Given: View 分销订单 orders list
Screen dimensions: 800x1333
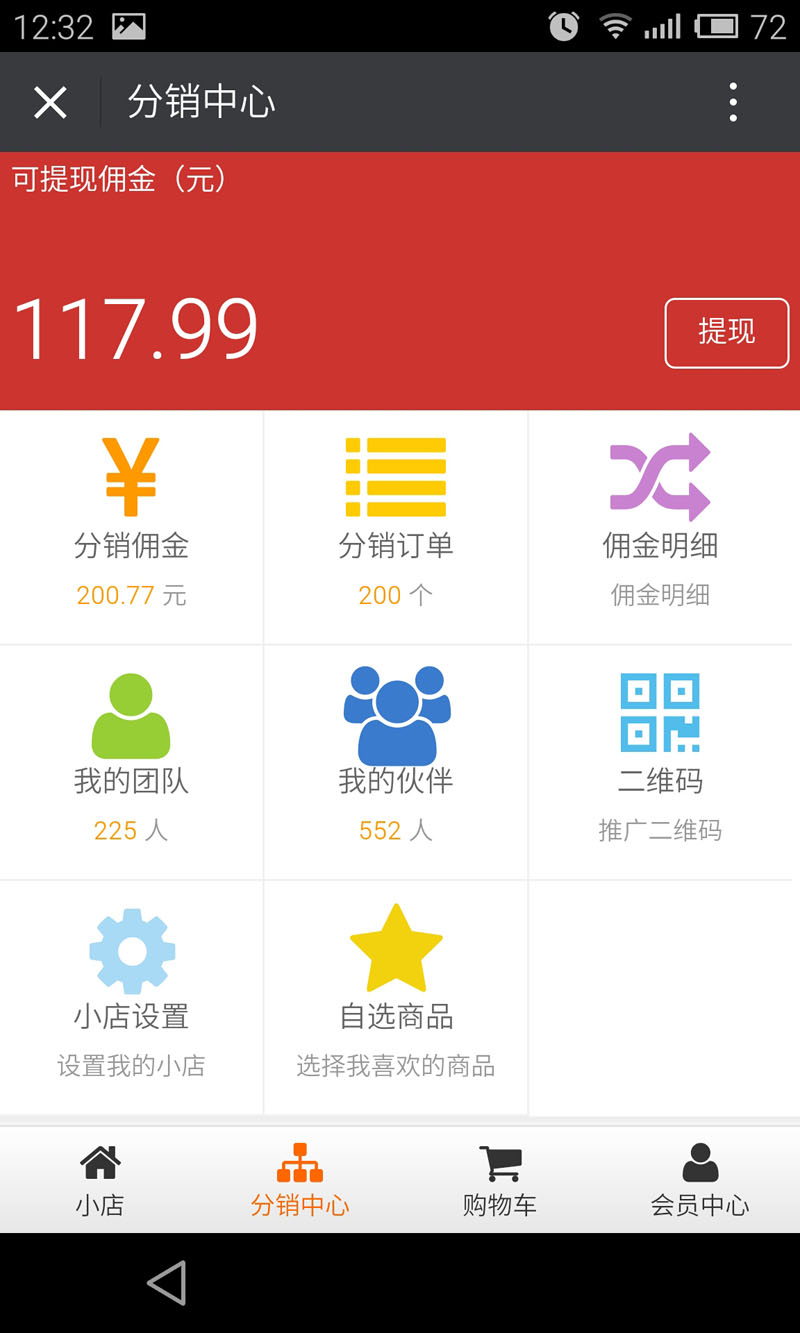Looking at the screenshot, I should point(395,527).
